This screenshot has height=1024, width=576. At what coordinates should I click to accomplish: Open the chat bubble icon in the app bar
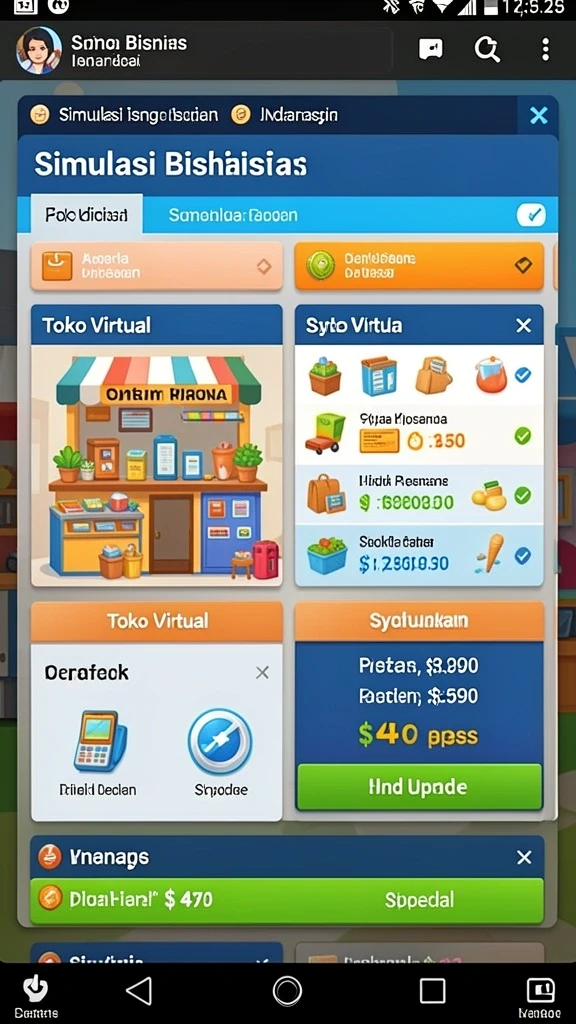(x=430, y=49)
